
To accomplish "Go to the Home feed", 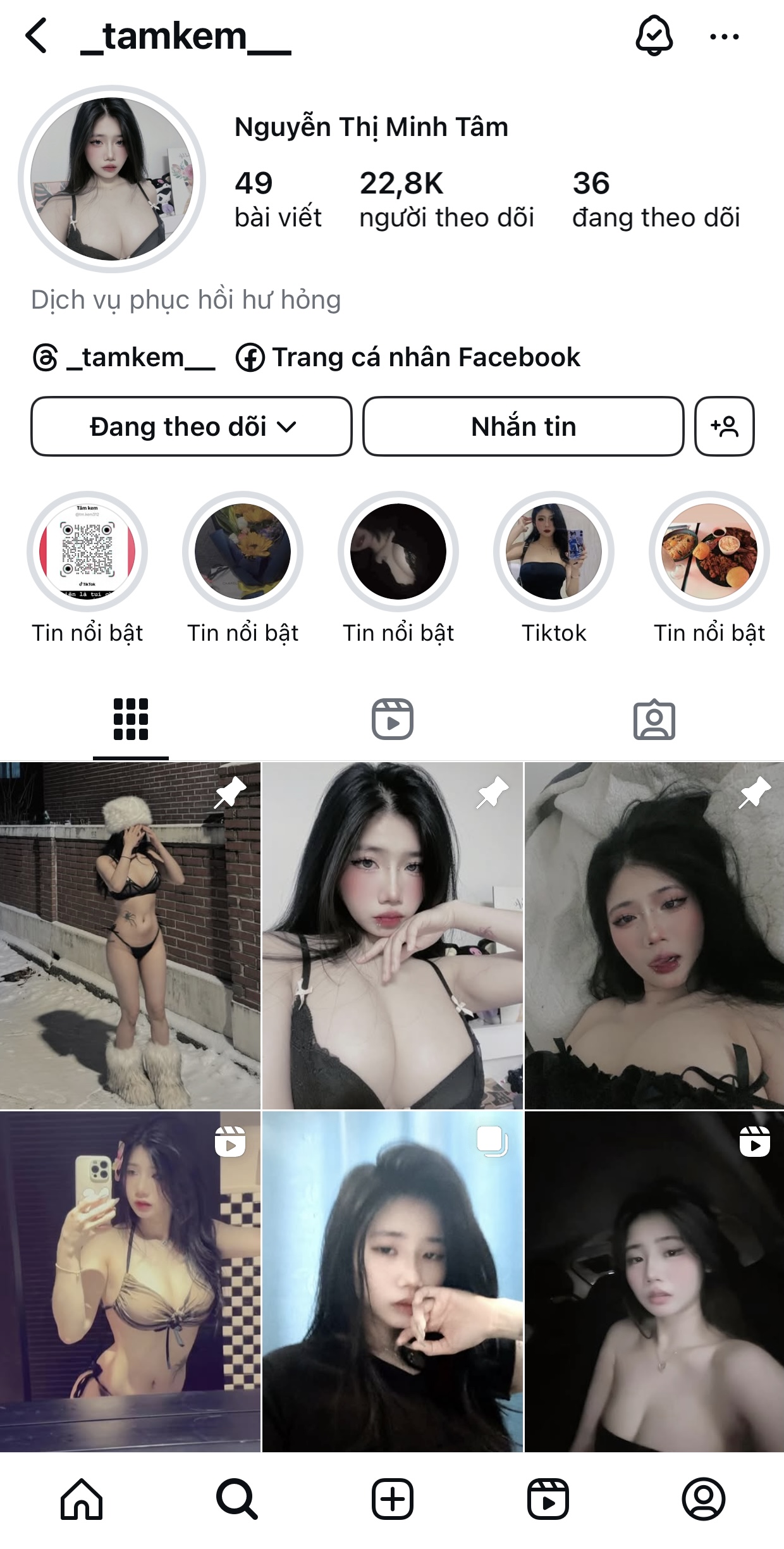I will point(82,1498).
